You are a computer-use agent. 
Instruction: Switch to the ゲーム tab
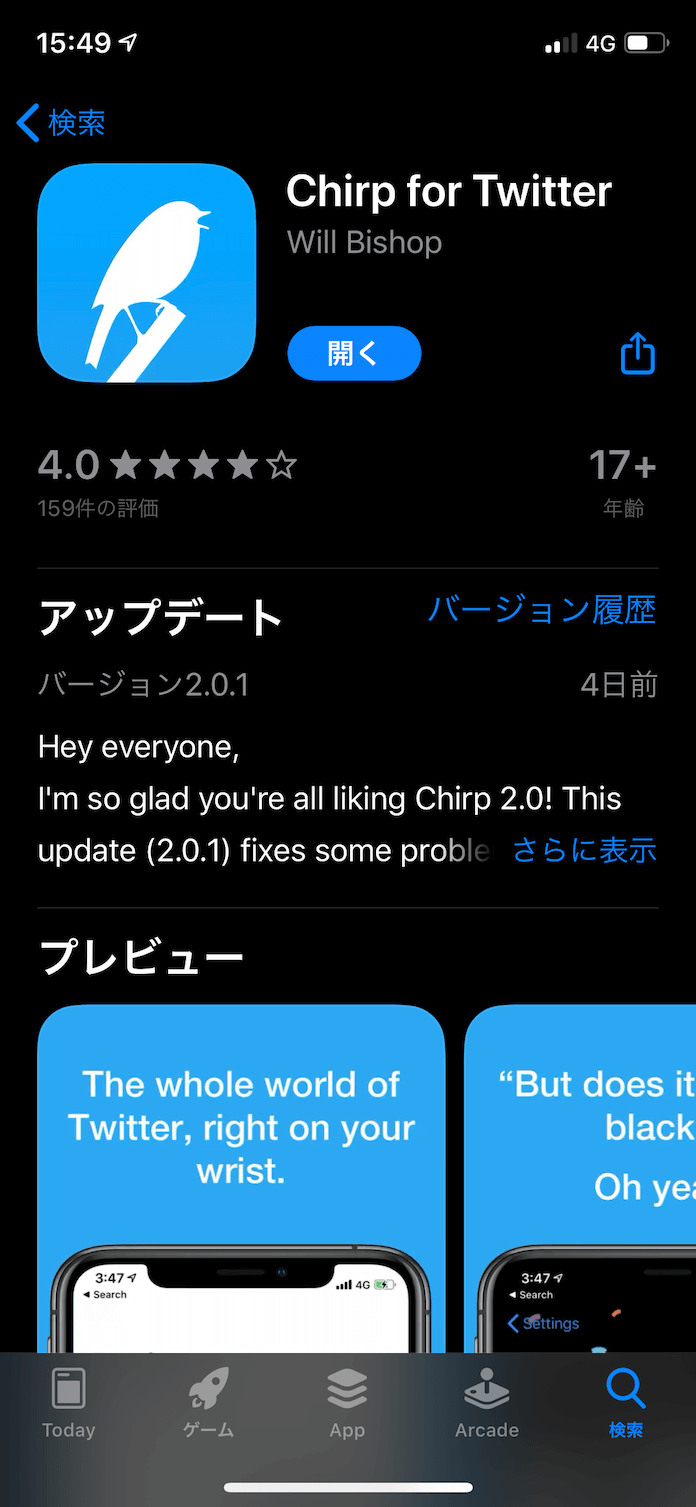point(208,1404)
